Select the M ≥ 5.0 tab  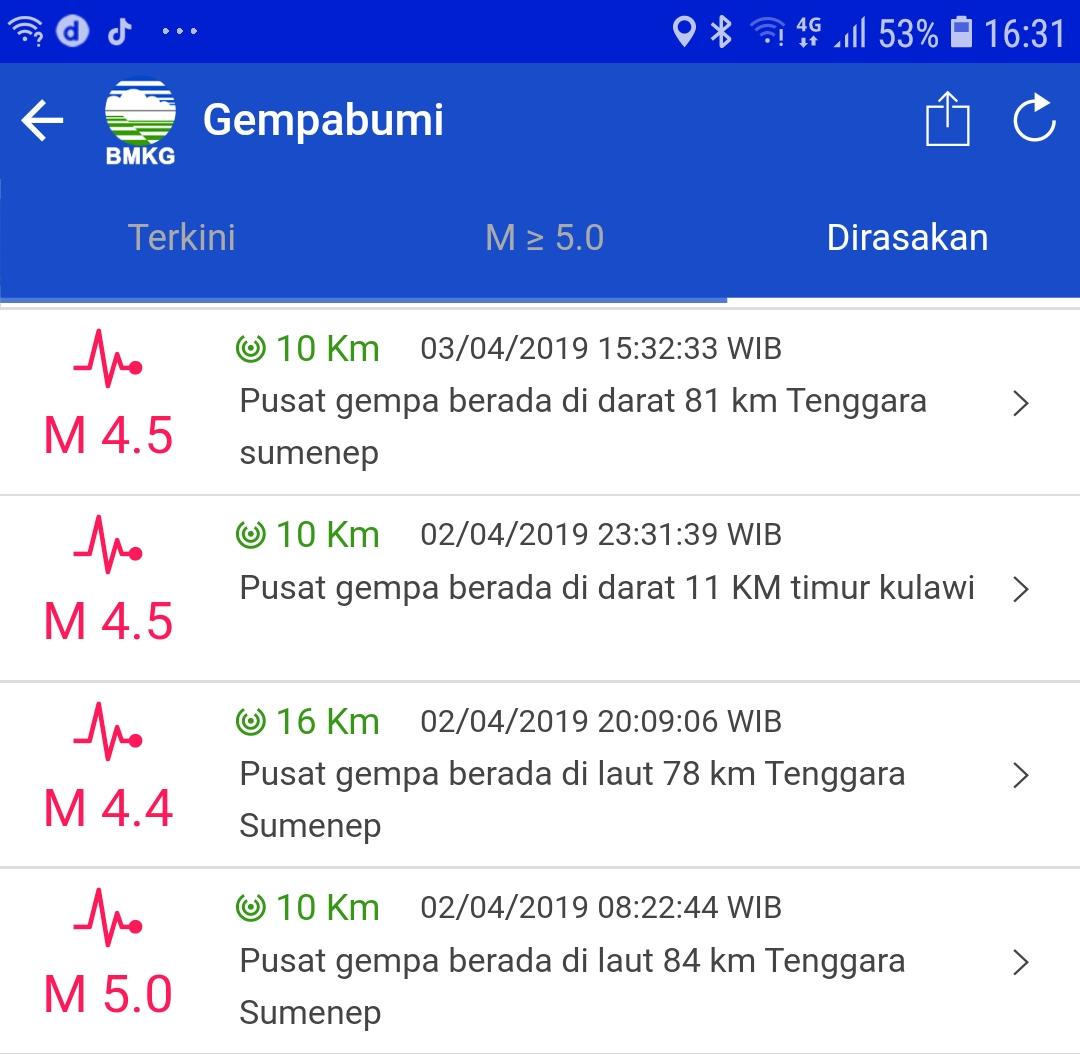(544, 238)
